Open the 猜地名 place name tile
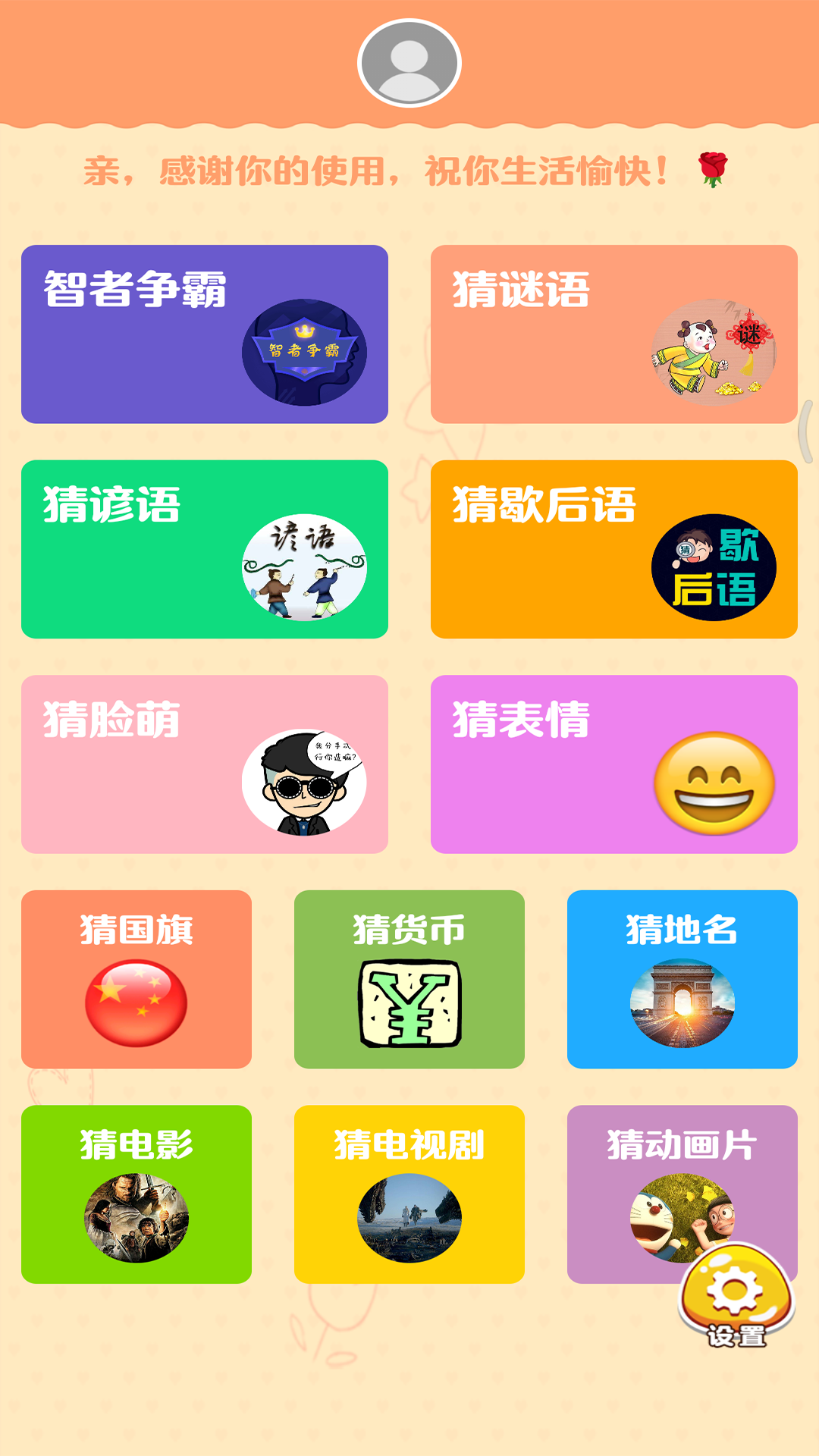 pyautogui.click(x=682, y=979)
